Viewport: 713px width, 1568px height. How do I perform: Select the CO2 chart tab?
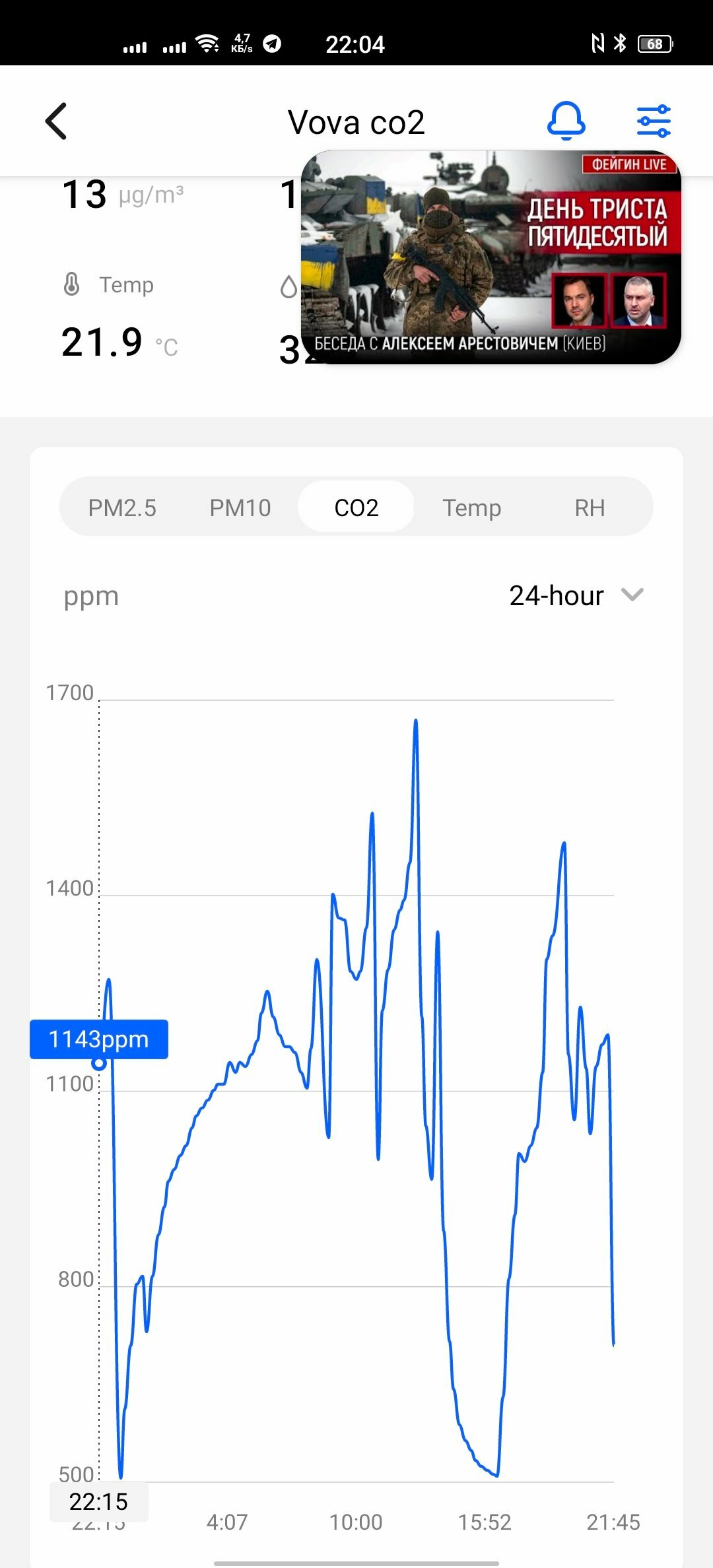tap(356, 507)
